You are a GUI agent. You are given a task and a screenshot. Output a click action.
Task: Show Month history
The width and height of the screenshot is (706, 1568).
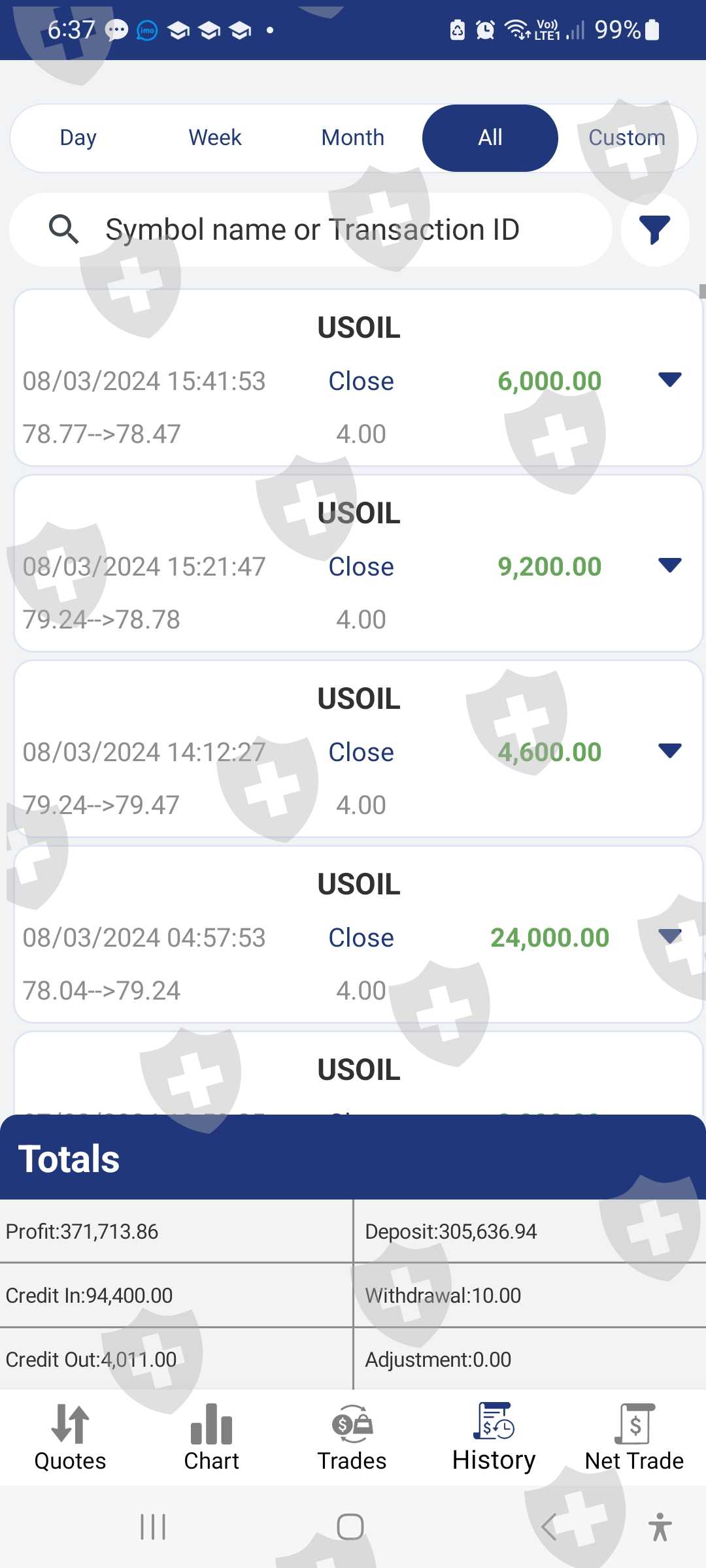(352, 138)
